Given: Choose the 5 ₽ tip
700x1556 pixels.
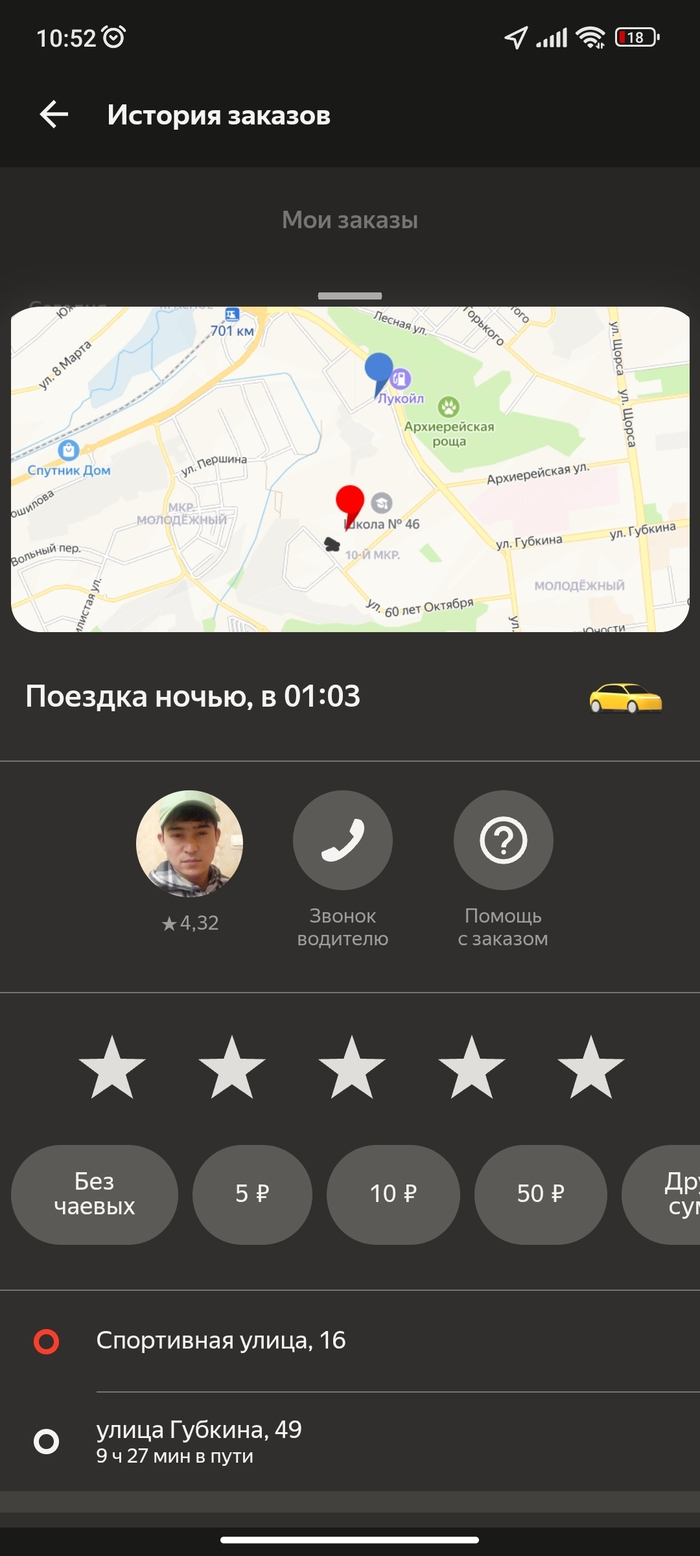Looking at the screenshot, I should [252, 1194].
